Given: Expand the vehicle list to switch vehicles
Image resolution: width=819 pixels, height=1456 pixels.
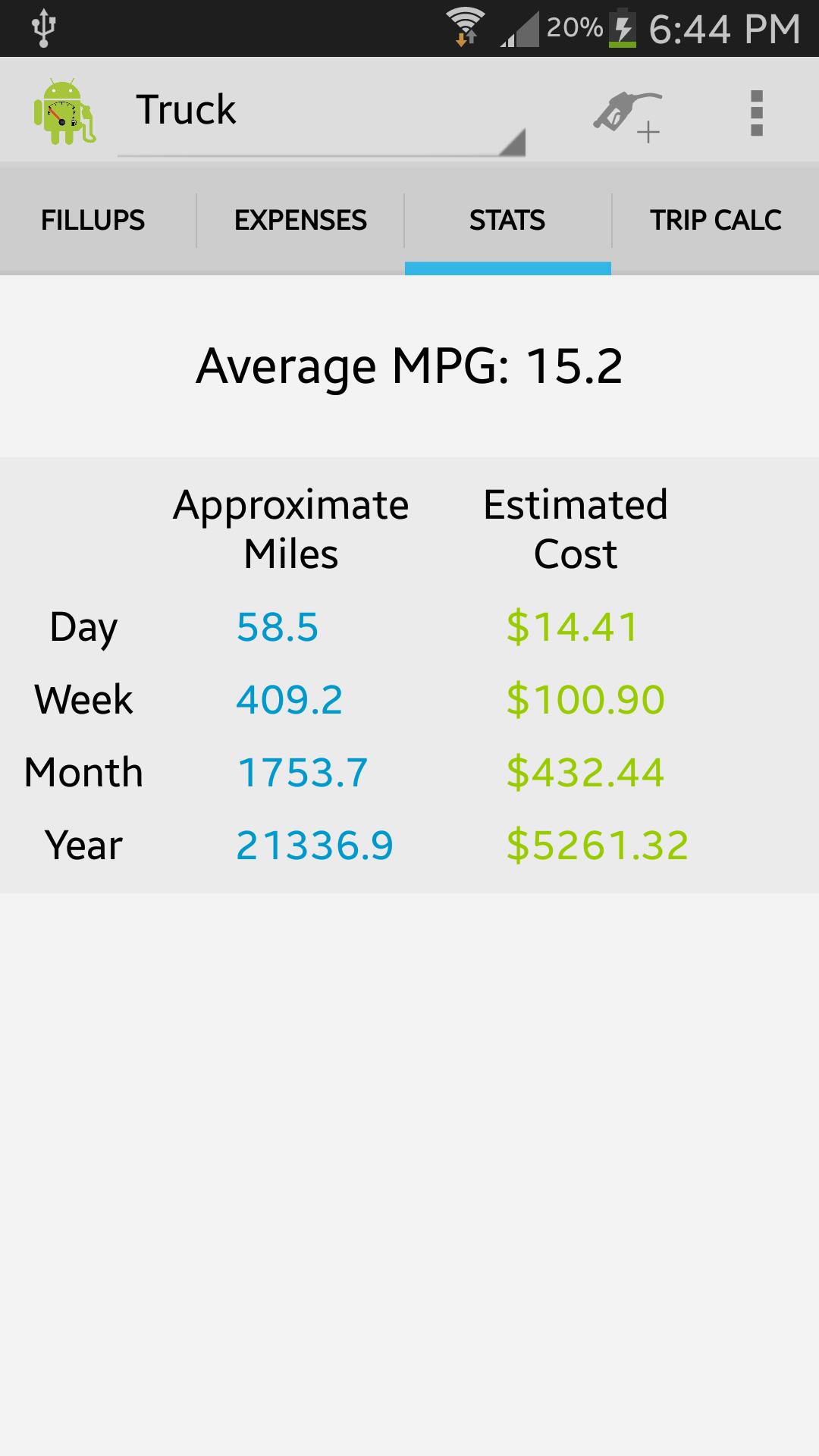Looking at the screenshot, I should pos(318,112).
